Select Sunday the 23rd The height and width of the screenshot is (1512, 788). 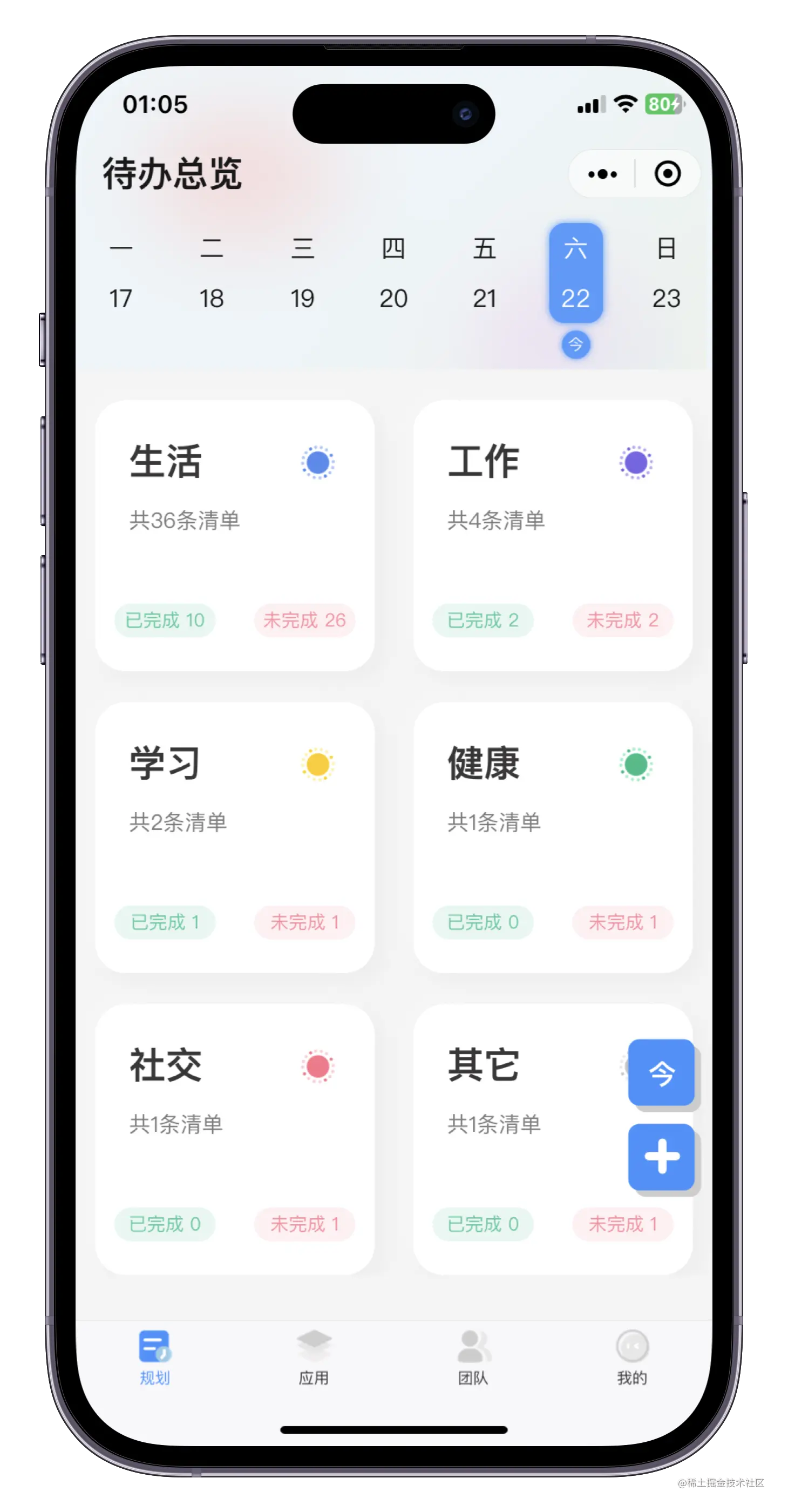(667, 274)
